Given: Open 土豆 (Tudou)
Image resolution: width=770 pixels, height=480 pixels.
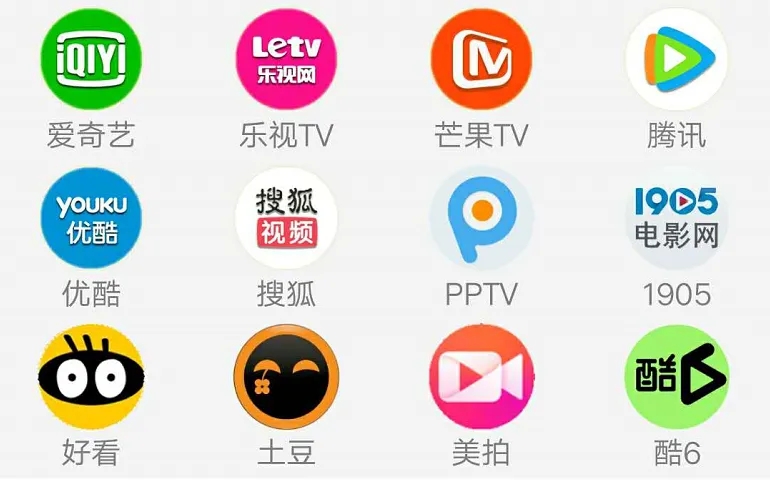Looking at the screenshot, I should click(x=286, y=376).
